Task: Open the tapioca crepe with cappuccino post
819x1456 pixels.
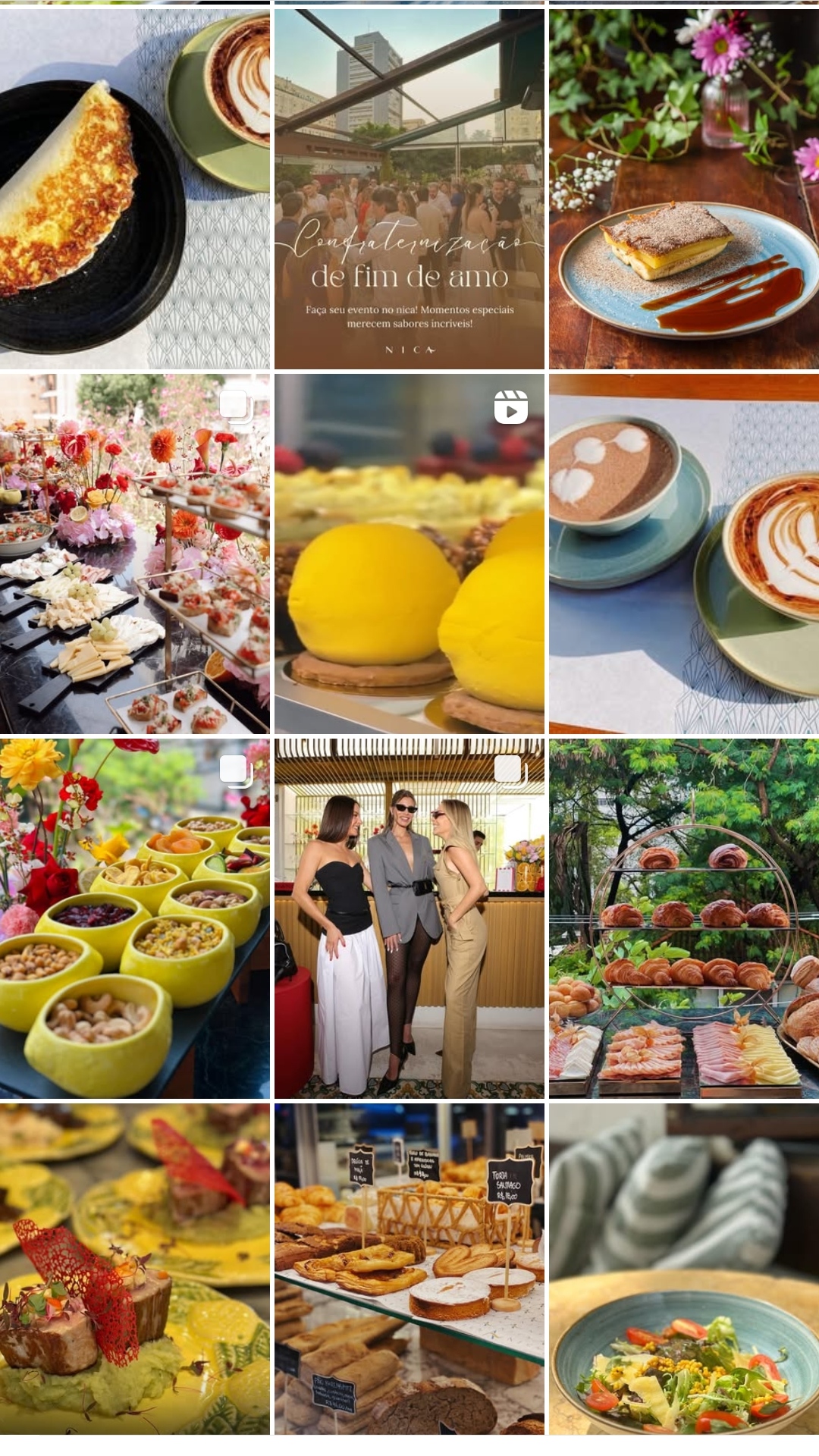Action: 134,188
